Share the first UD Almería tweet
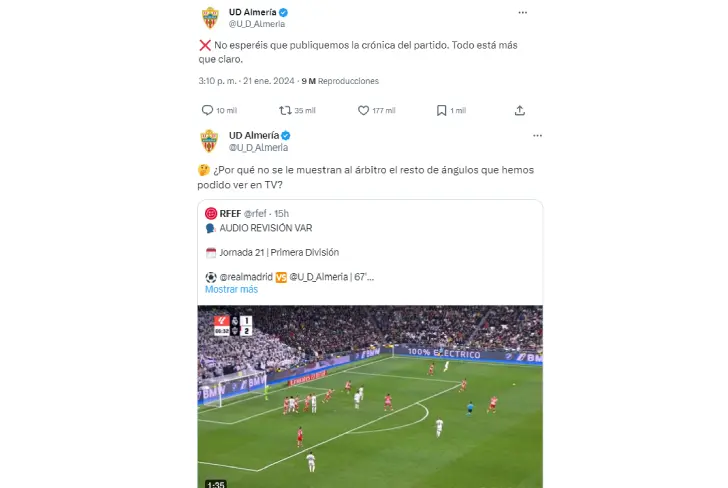The image size is (728, 488). coord(519,110)
